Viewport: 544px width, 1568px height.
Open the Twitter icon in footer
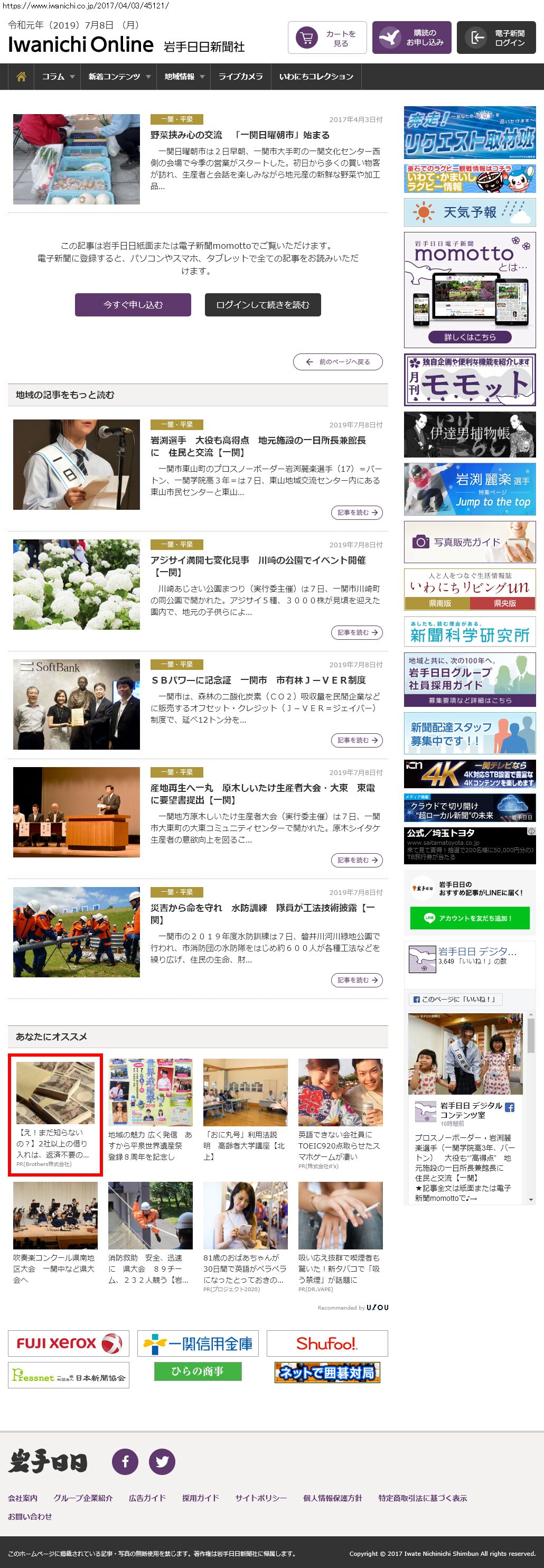[162, 1461]
